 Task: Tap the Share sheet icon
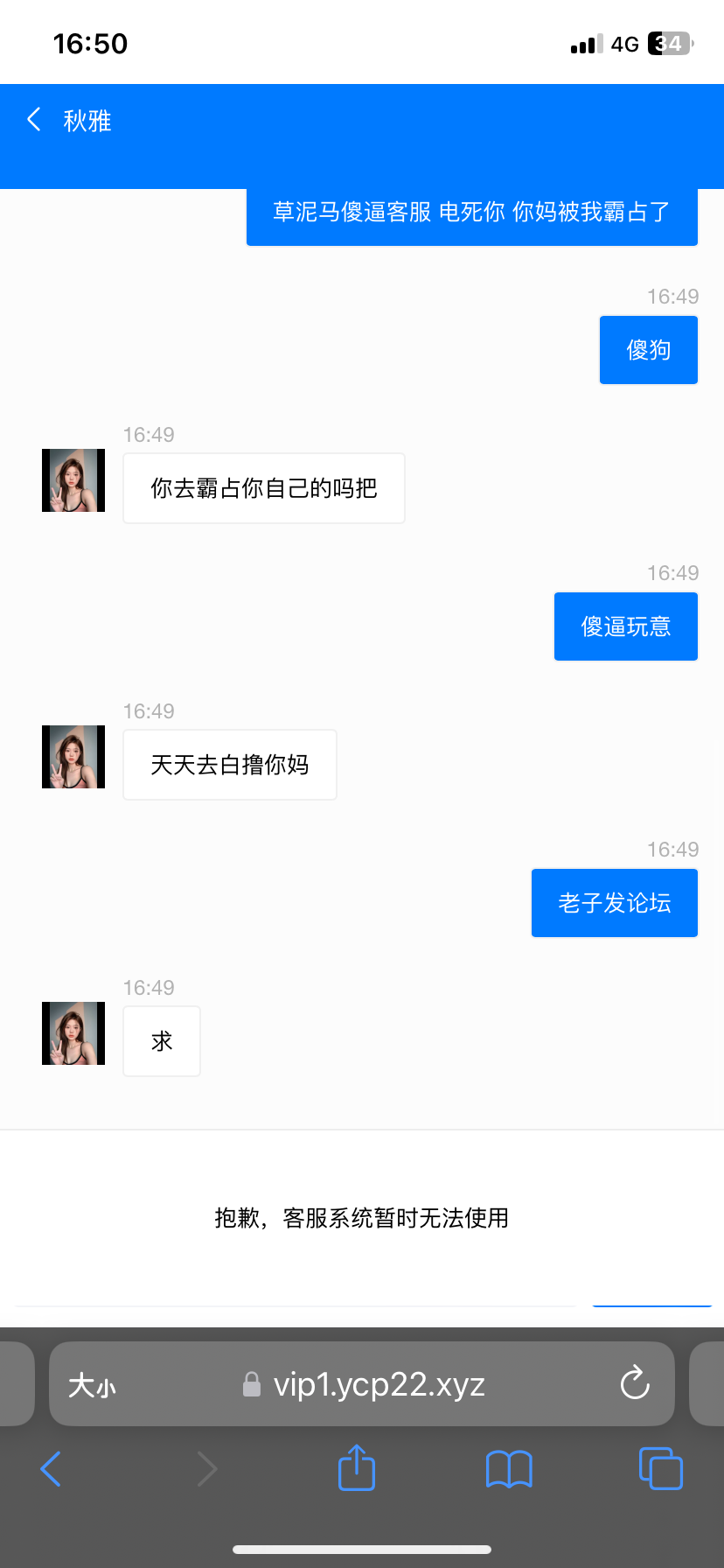(355, 1468)
